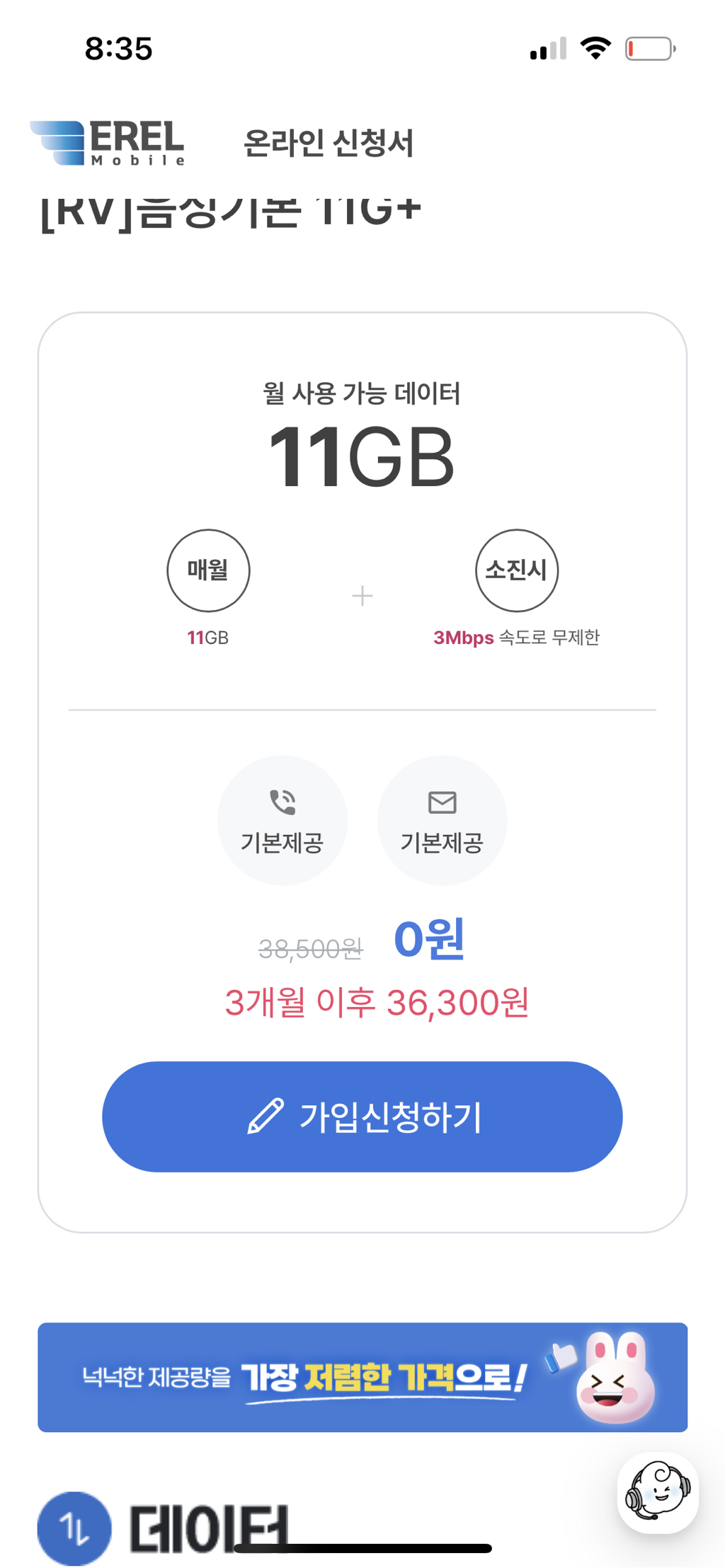Open the customer support chat icon

(x=658, y=1492)
